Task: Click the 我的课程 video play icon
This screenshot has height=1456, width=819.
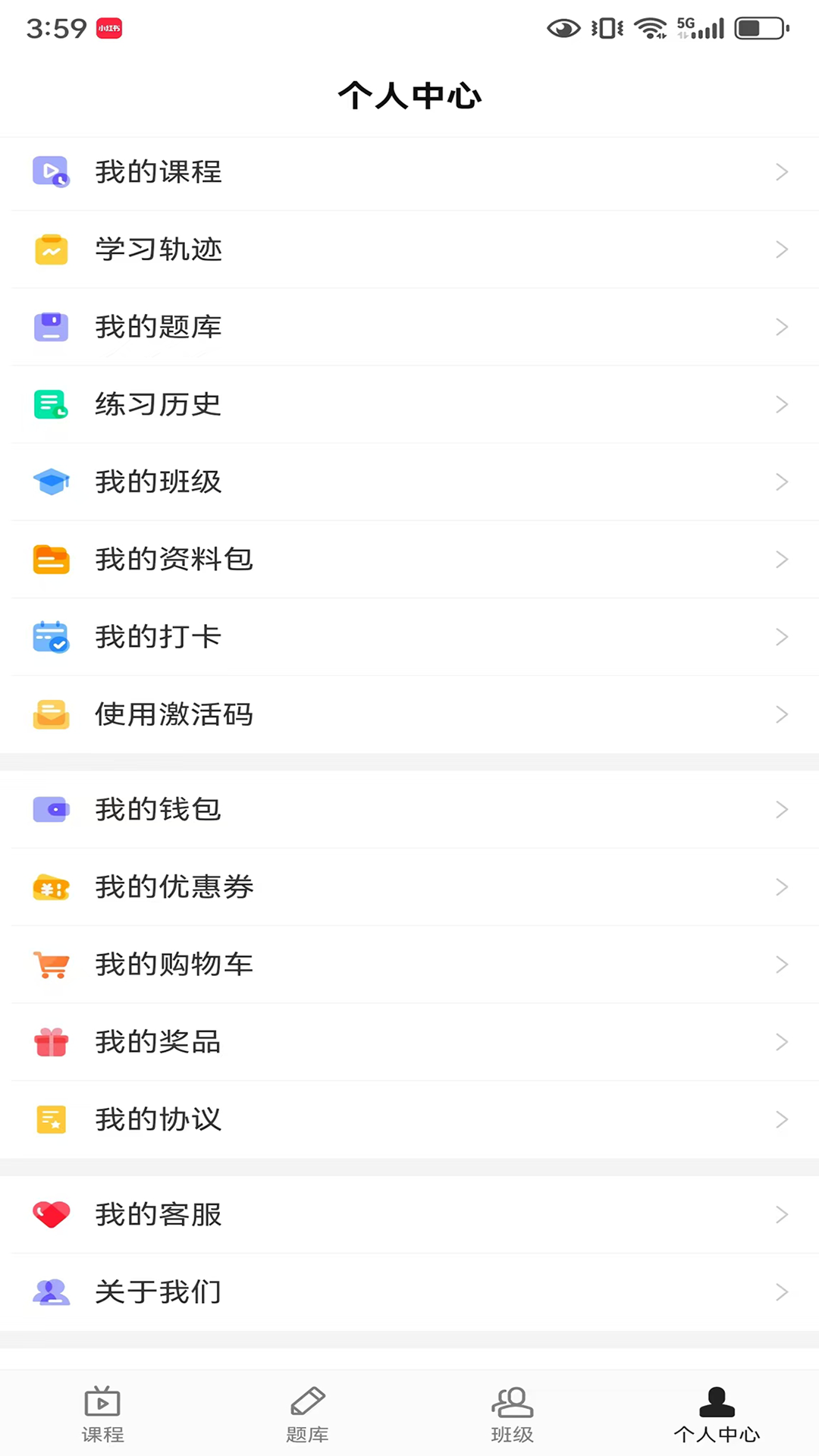Action: coord(51,171)
